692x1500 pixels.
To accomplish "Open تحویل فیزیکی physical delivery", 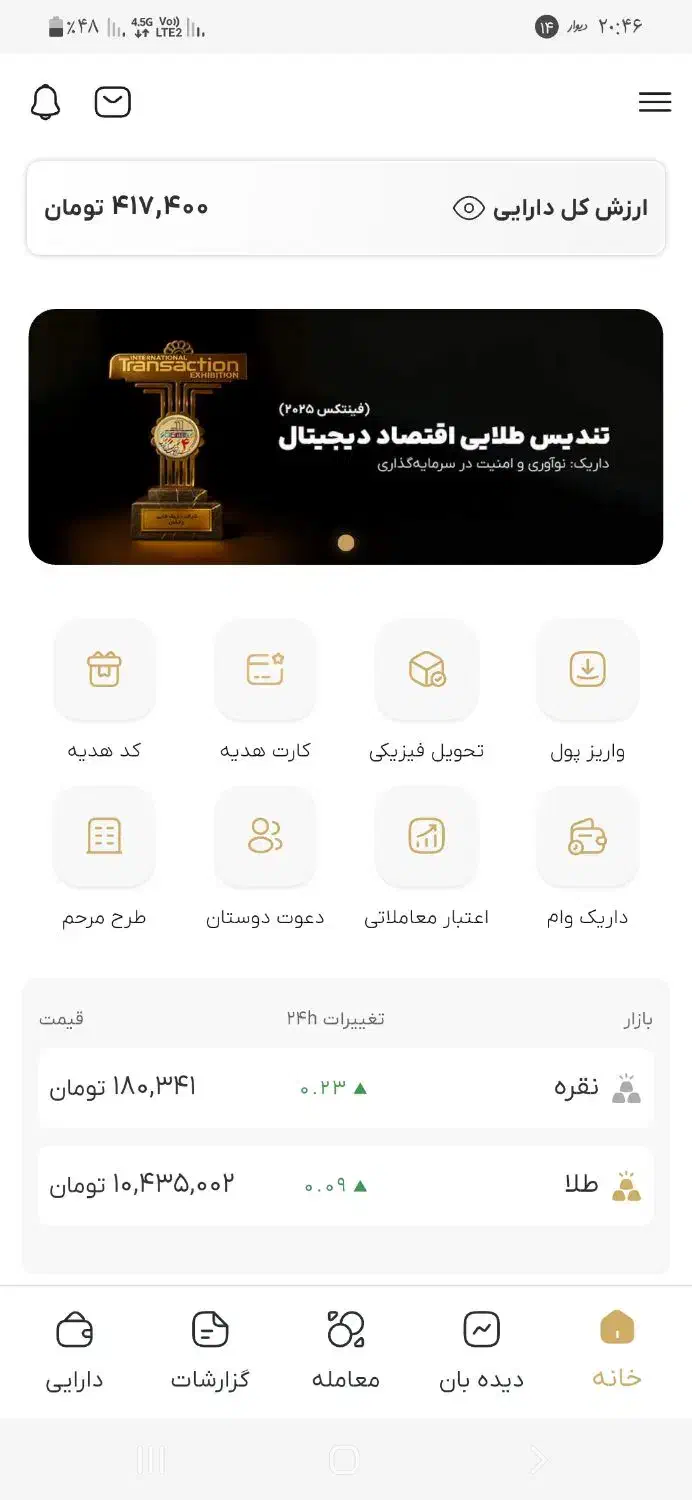I will coord(427,669).
